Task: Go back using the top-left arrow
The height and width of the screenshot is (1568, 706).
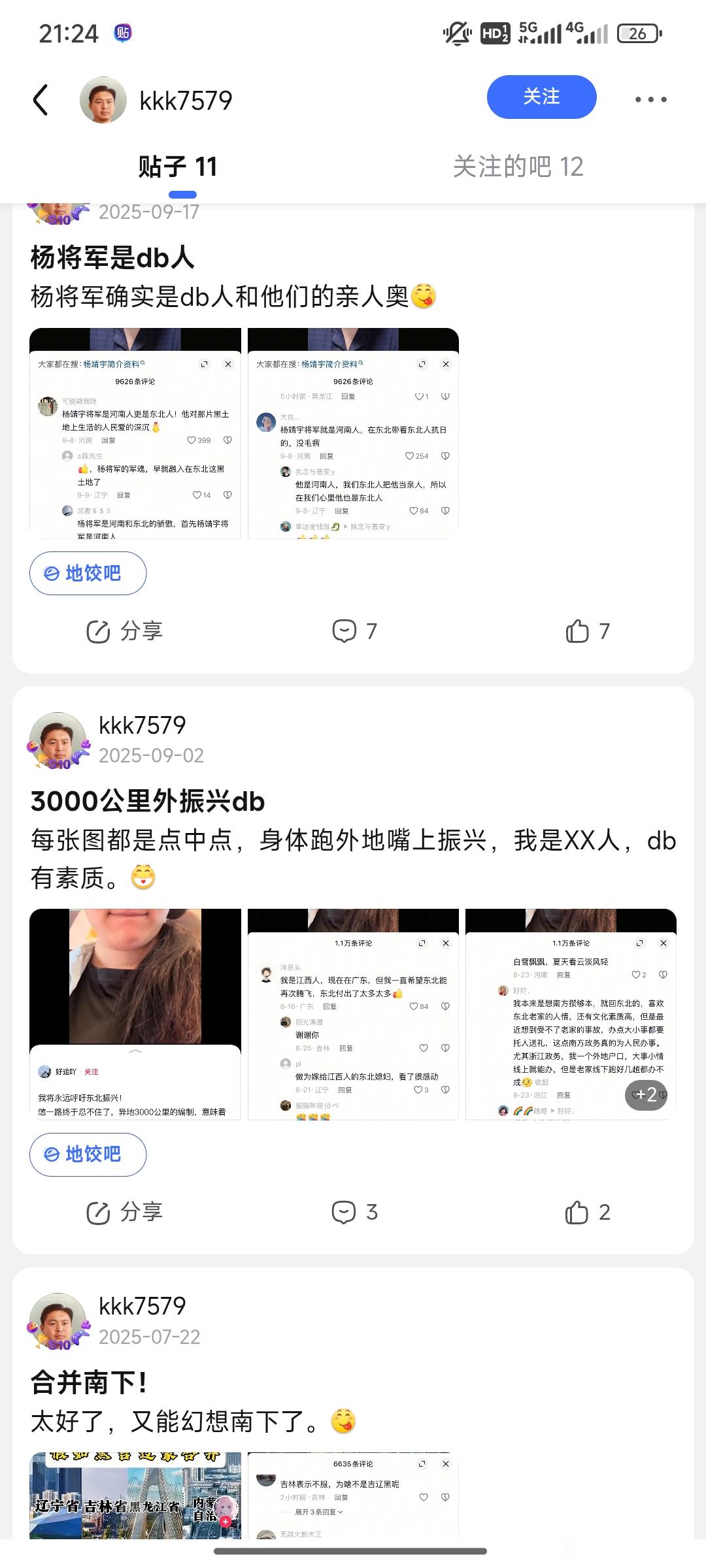Action: click(41, 100)
